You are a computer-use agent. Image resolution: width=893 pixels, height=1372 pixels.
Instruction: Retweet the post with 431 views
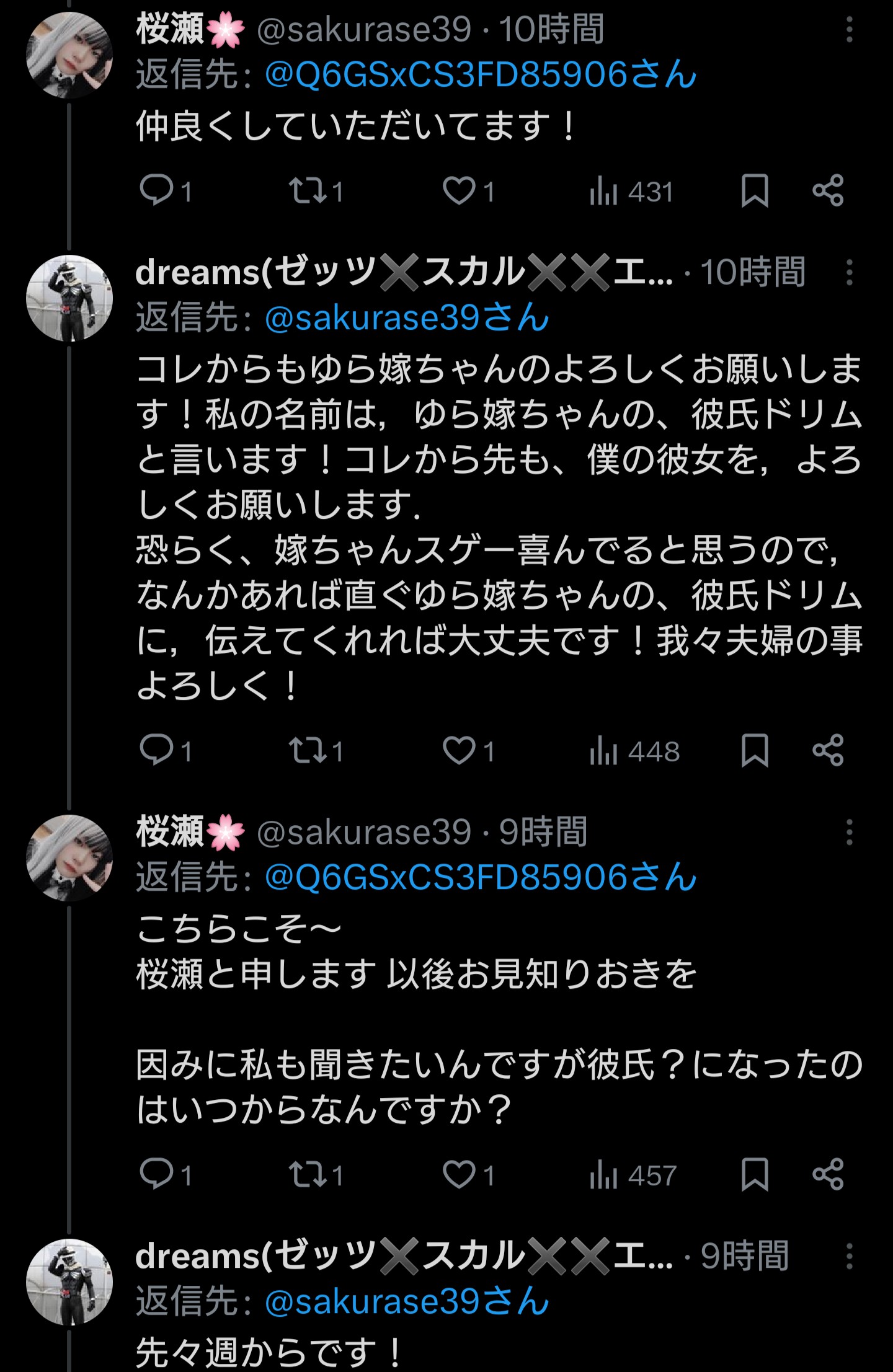(x=308, y=190)
